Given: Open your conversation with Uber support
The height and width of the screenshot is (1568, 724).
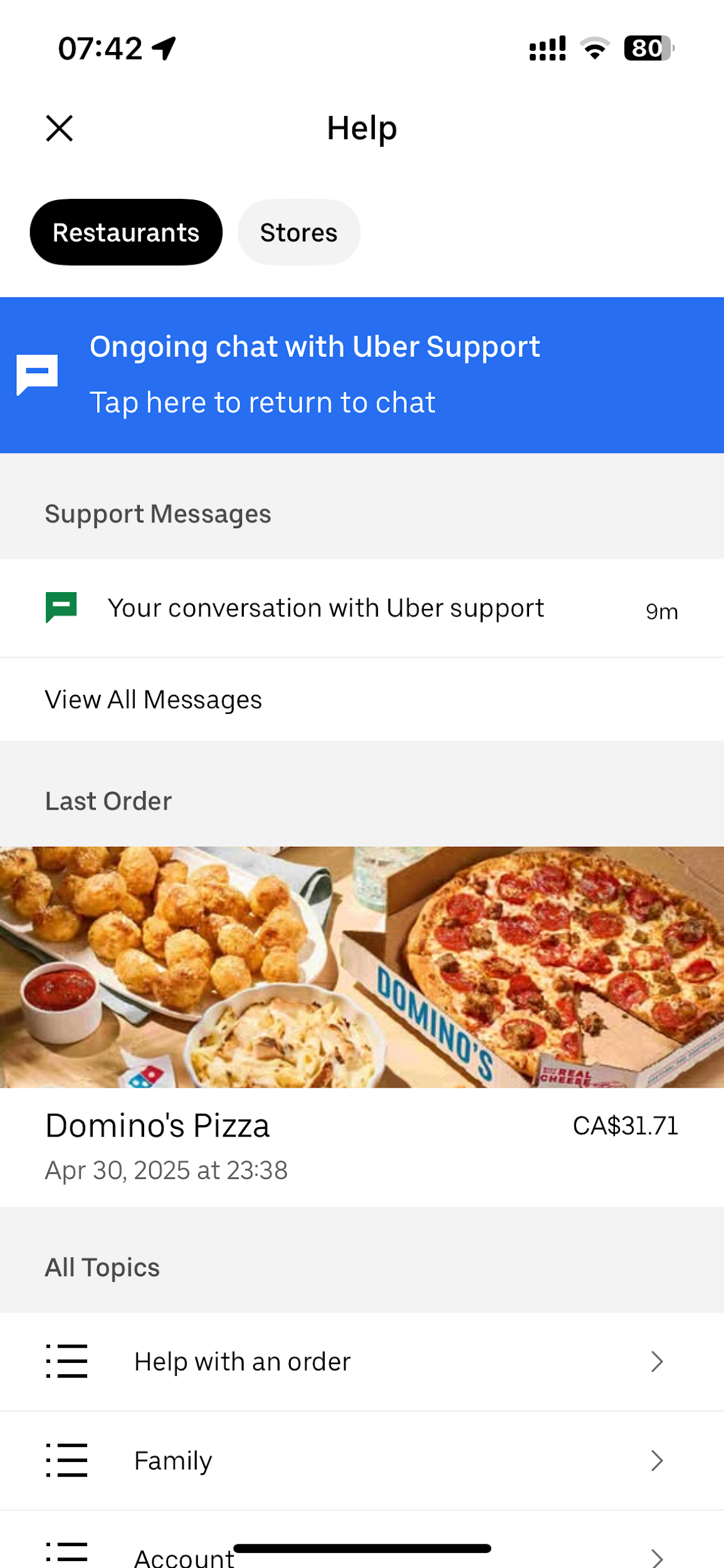Looking at the screenshot, I should (x=362, y=608).
